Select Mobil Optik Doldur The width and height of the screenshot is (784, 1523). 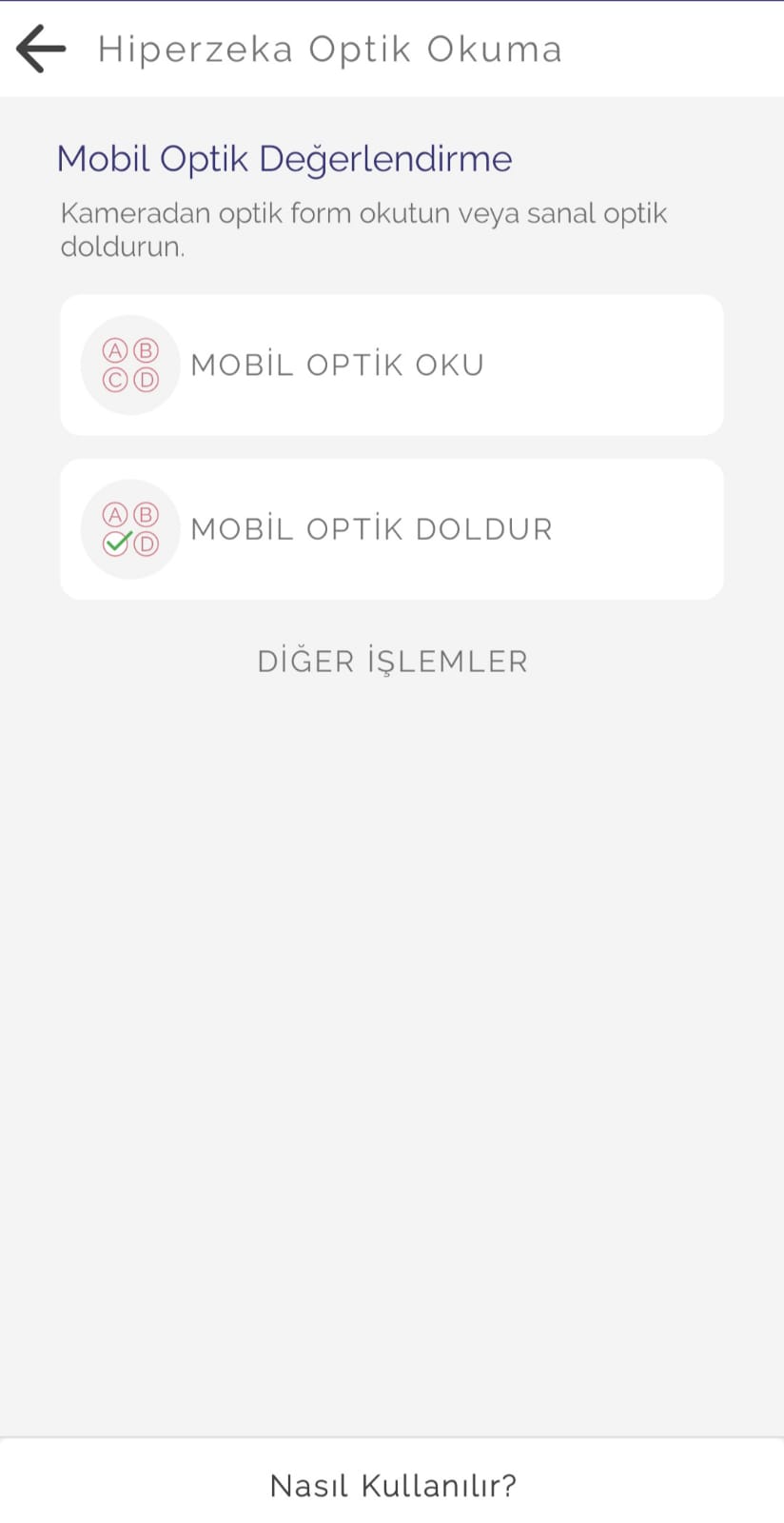[391, 529]
